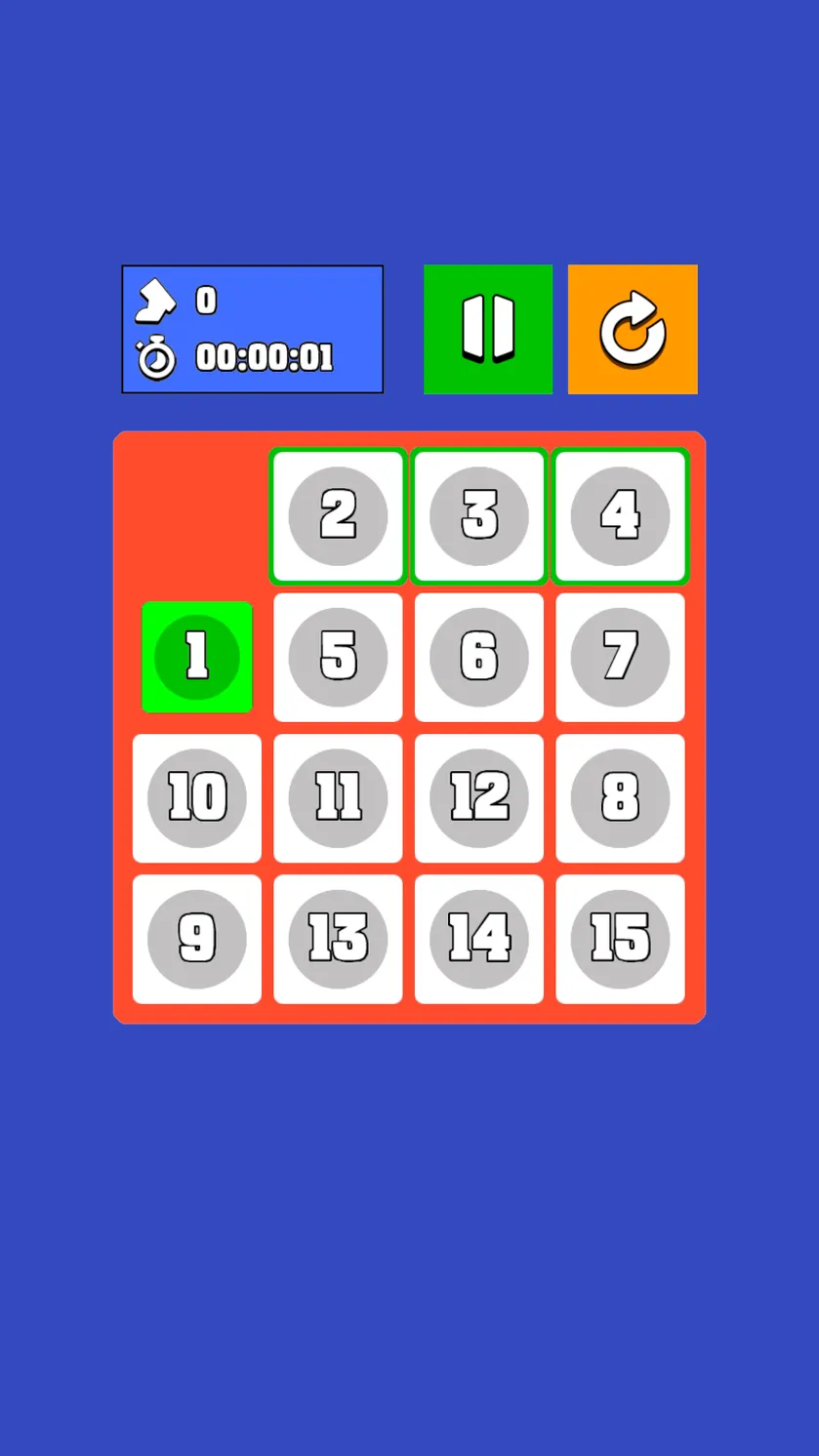This screenshot has height=1456, width=819.
Task: Select tile number 4
Action: [621, 516]
